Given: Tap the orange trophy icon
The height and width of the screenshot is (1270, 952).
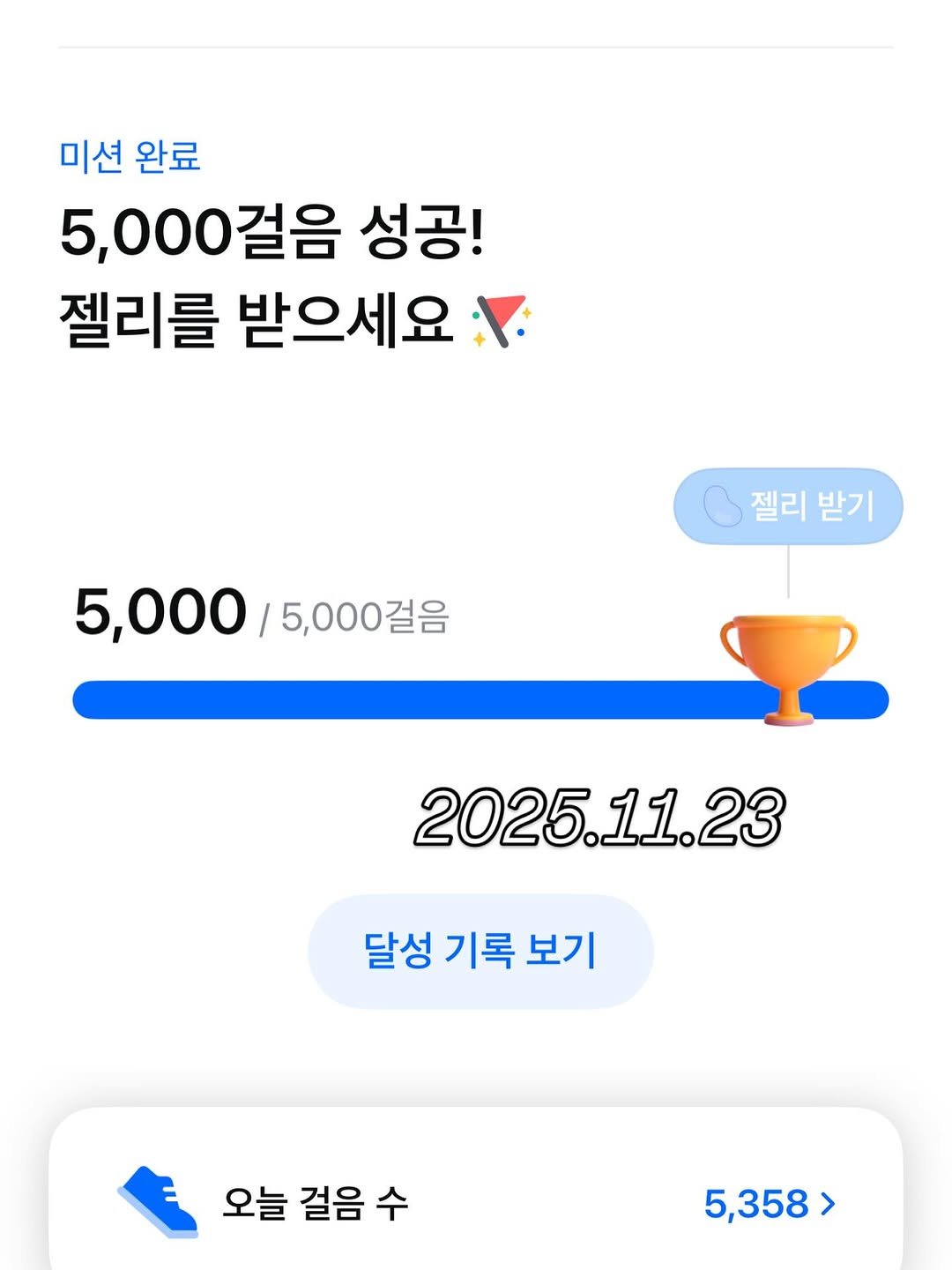Looking at the screenshot, I should [789, 661].
